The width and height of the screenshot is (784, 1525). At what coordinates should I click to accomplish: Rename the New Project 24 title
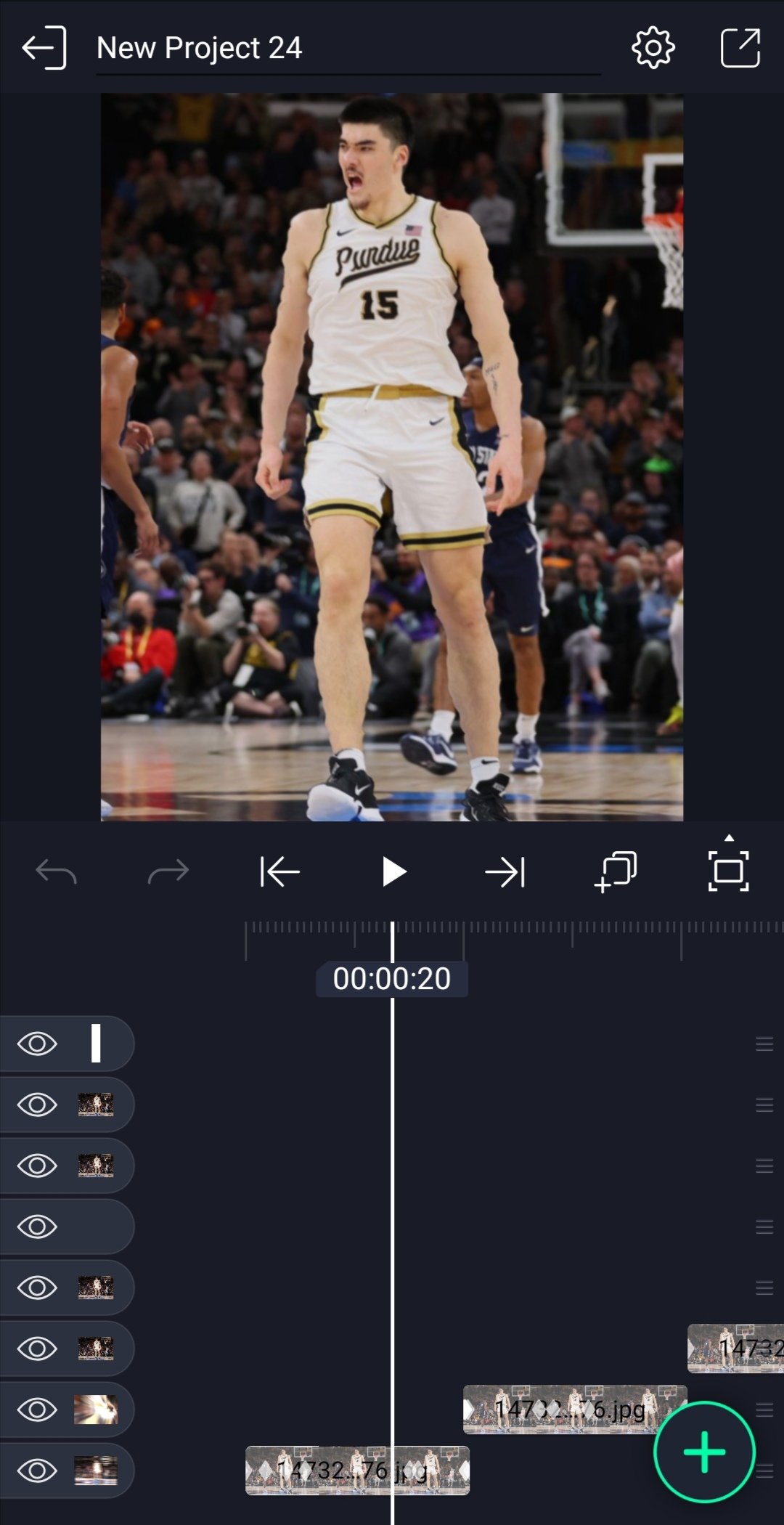[199, 48]
